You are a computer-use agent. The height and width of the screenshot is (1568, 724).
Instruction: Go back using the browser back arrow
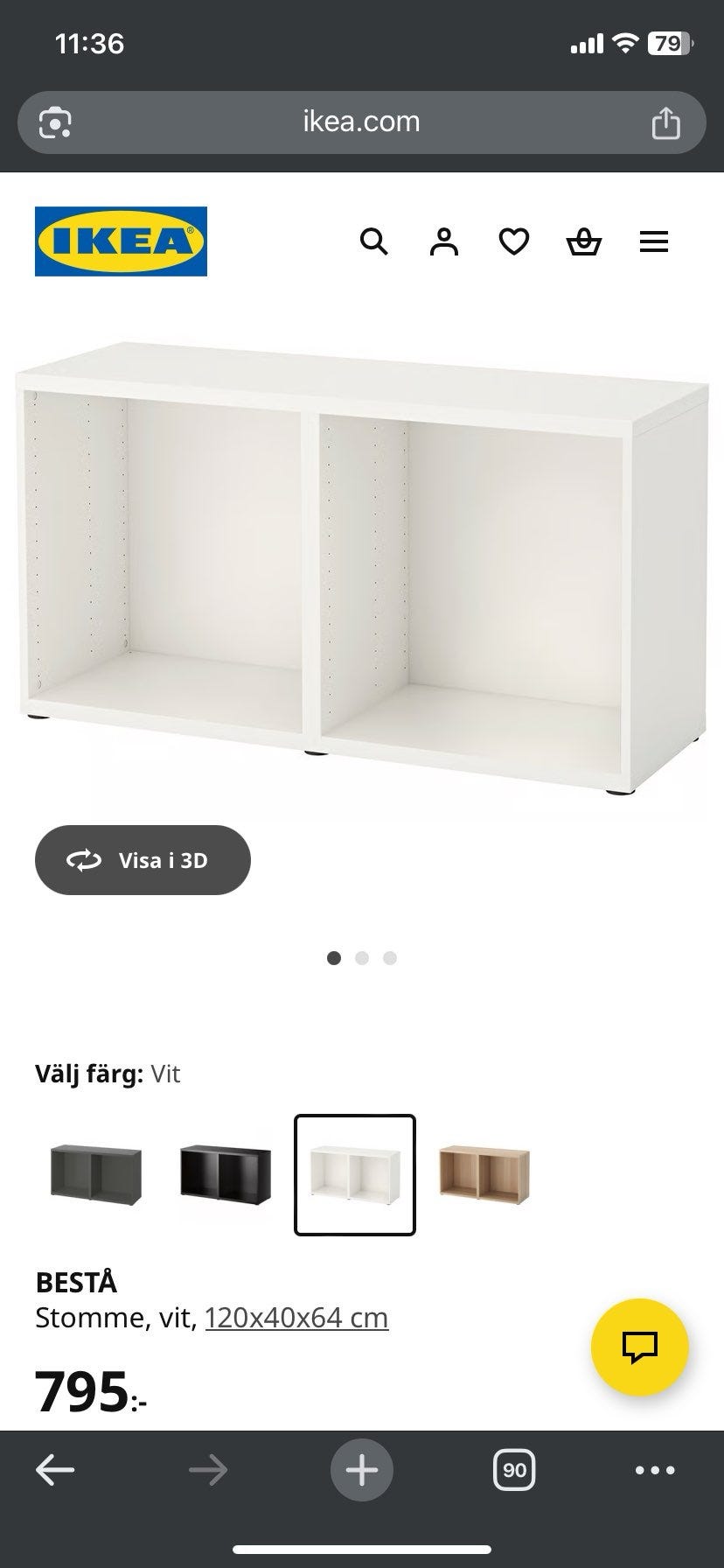point(54,1470)
